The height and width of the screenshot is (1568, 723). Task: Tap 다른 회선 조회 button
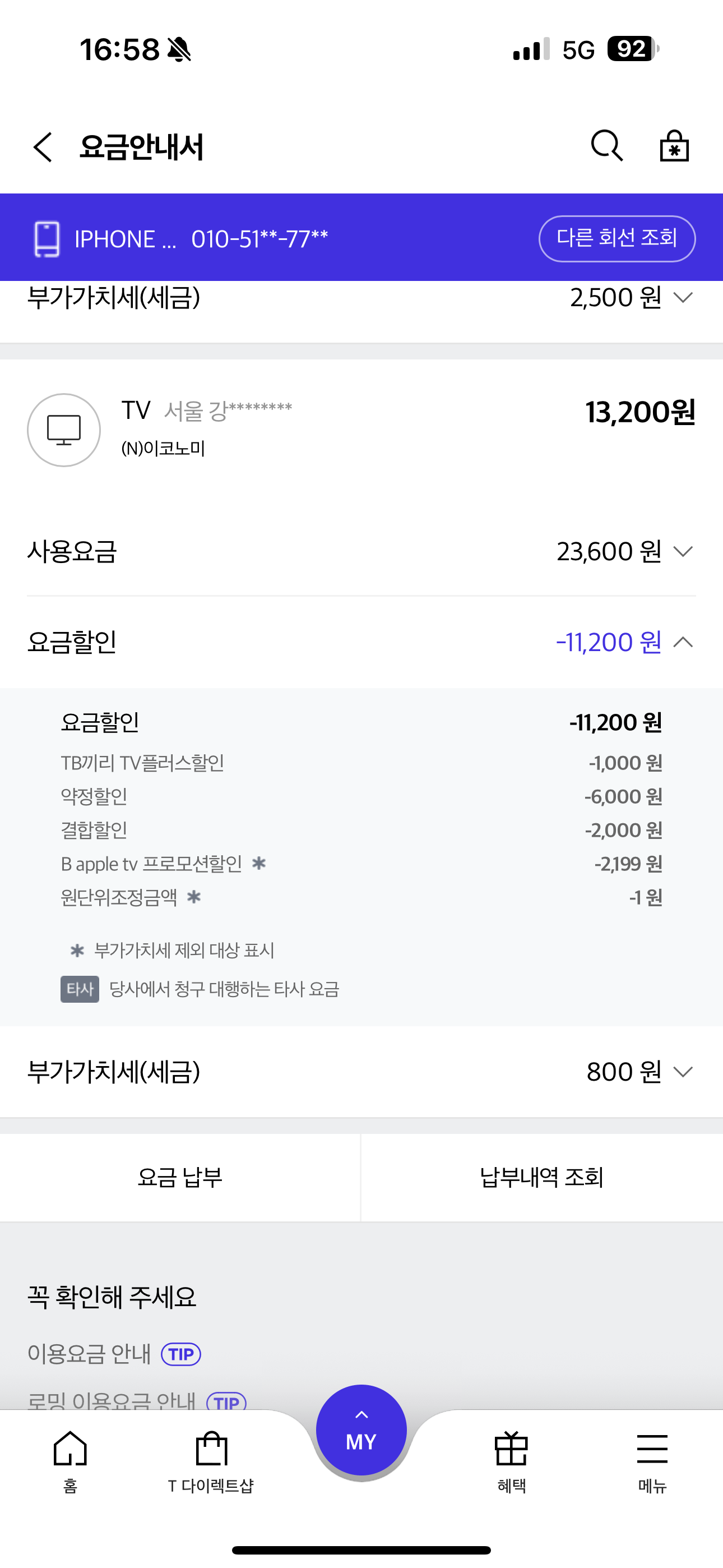coord(617,238)
